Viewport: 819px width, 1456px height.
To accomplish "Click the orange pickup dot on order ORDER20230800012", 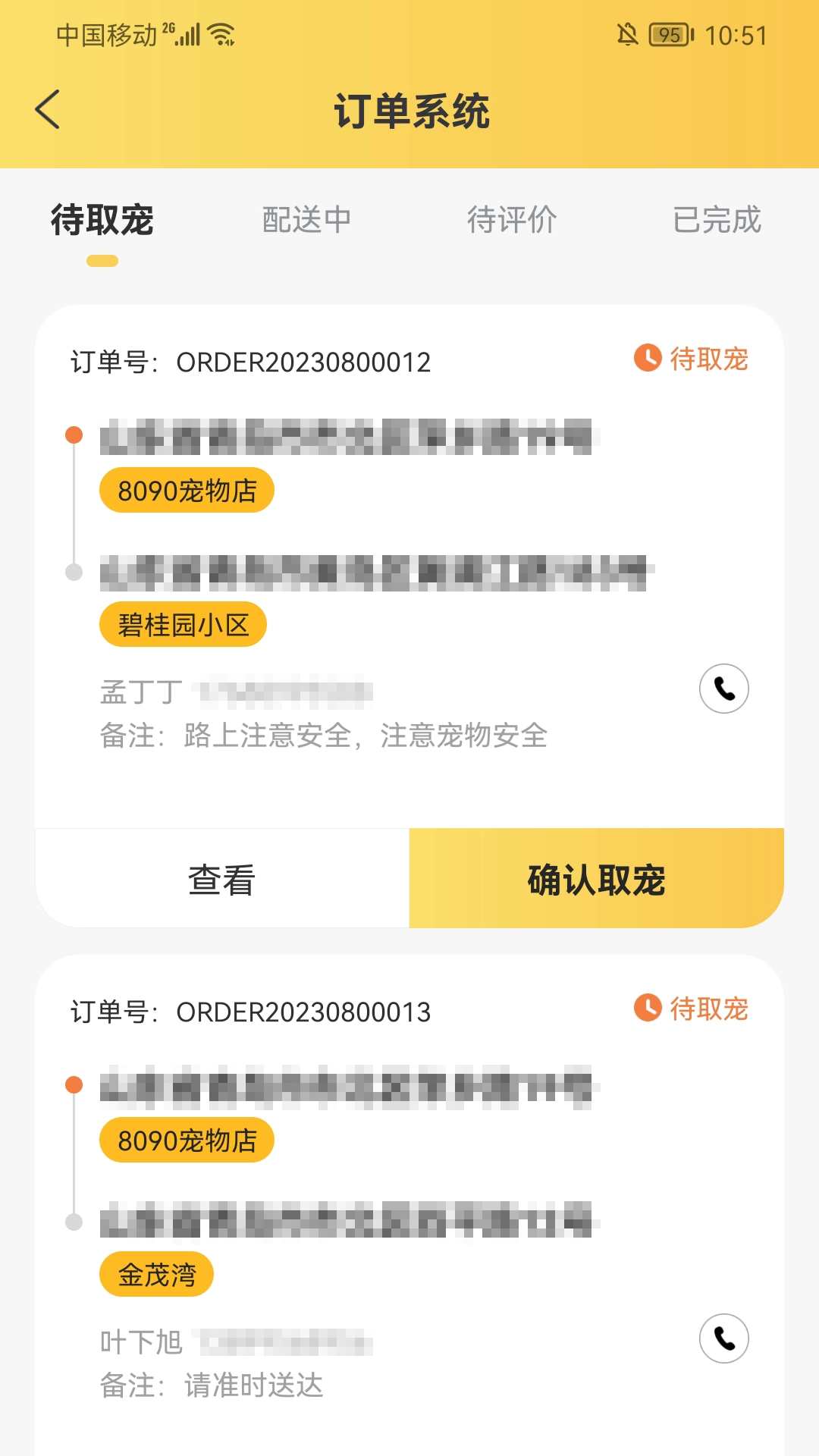I will click(x=74, y=435).
